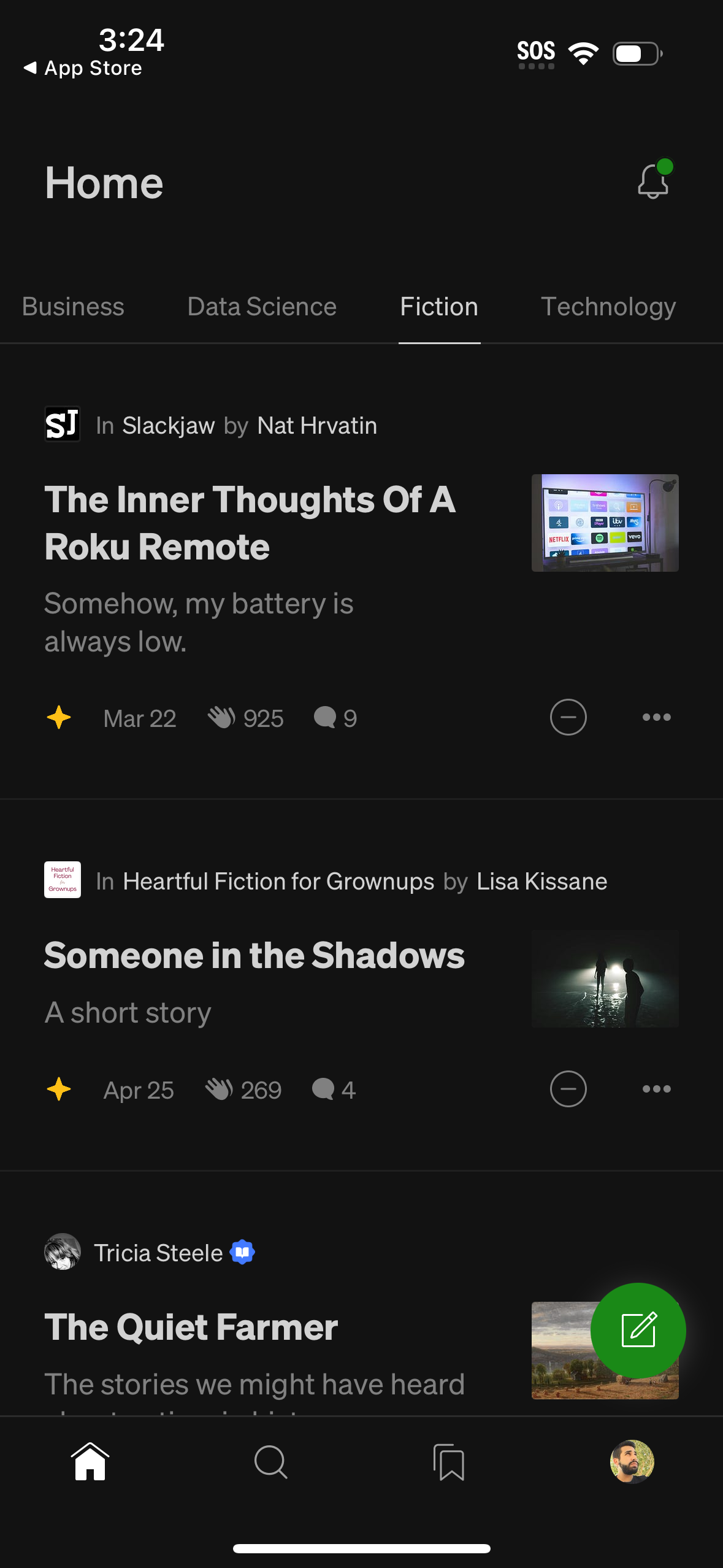The width and height of the screenshot is (723, 1568).
Task: Tap the clap icon on the Roku Remote story
Action: coord(222,718)
